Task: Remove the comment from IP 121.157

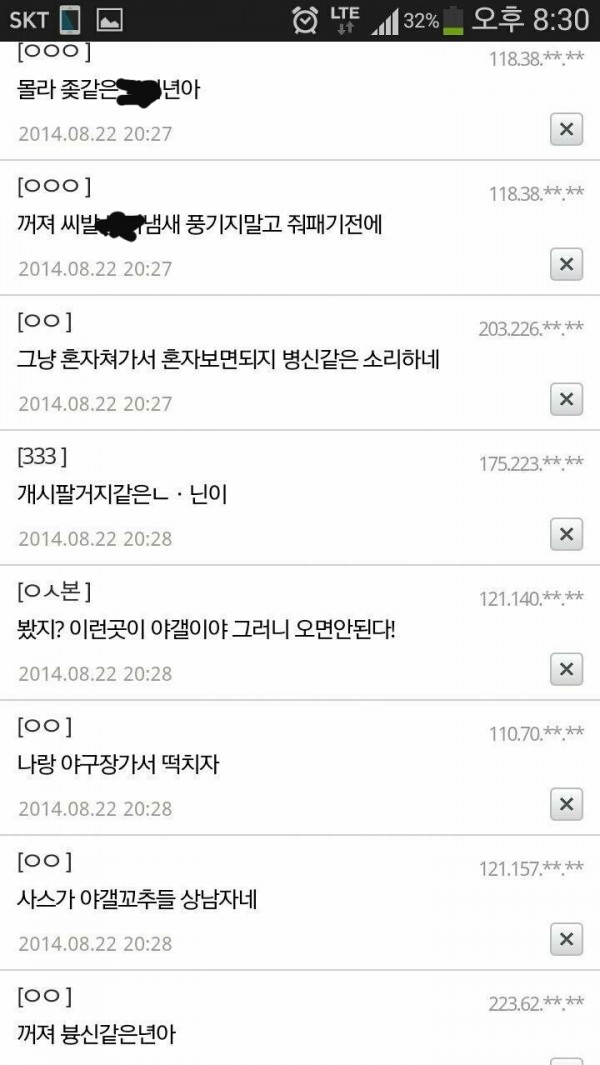Action: click(x=566, y=939)
